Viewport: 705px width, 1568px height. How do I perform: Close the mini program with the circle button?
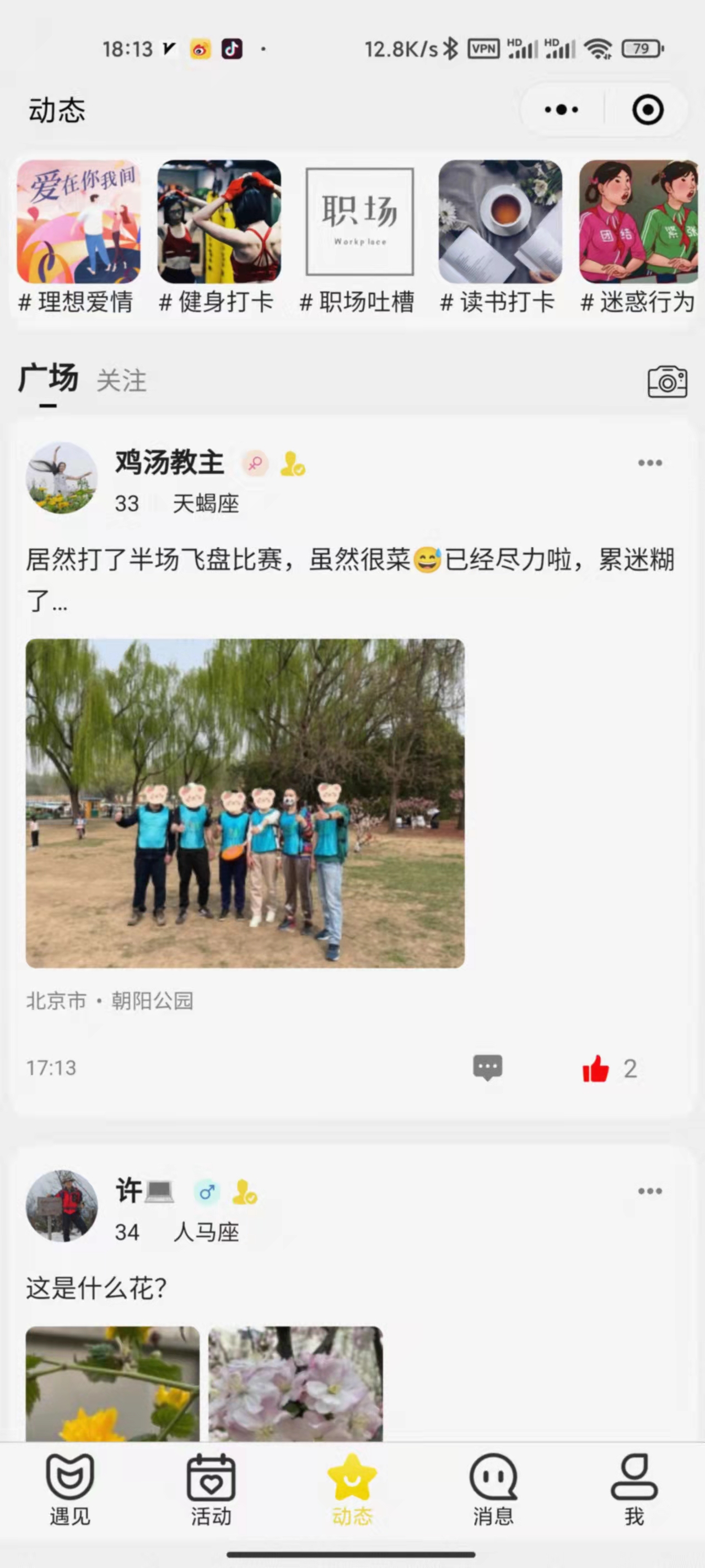tap(647, 110)
